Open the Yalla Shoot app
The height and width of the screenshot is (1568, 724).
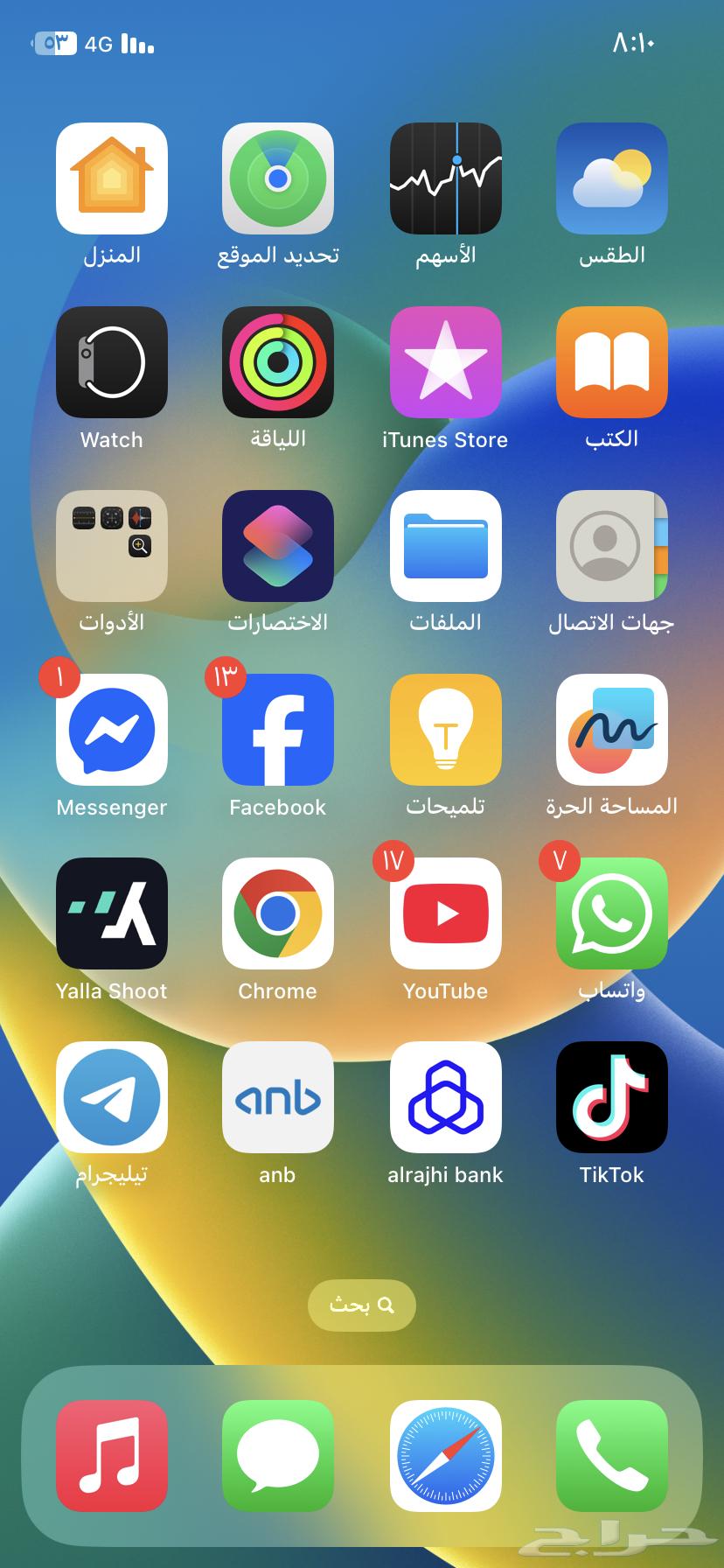coord(111,913)
